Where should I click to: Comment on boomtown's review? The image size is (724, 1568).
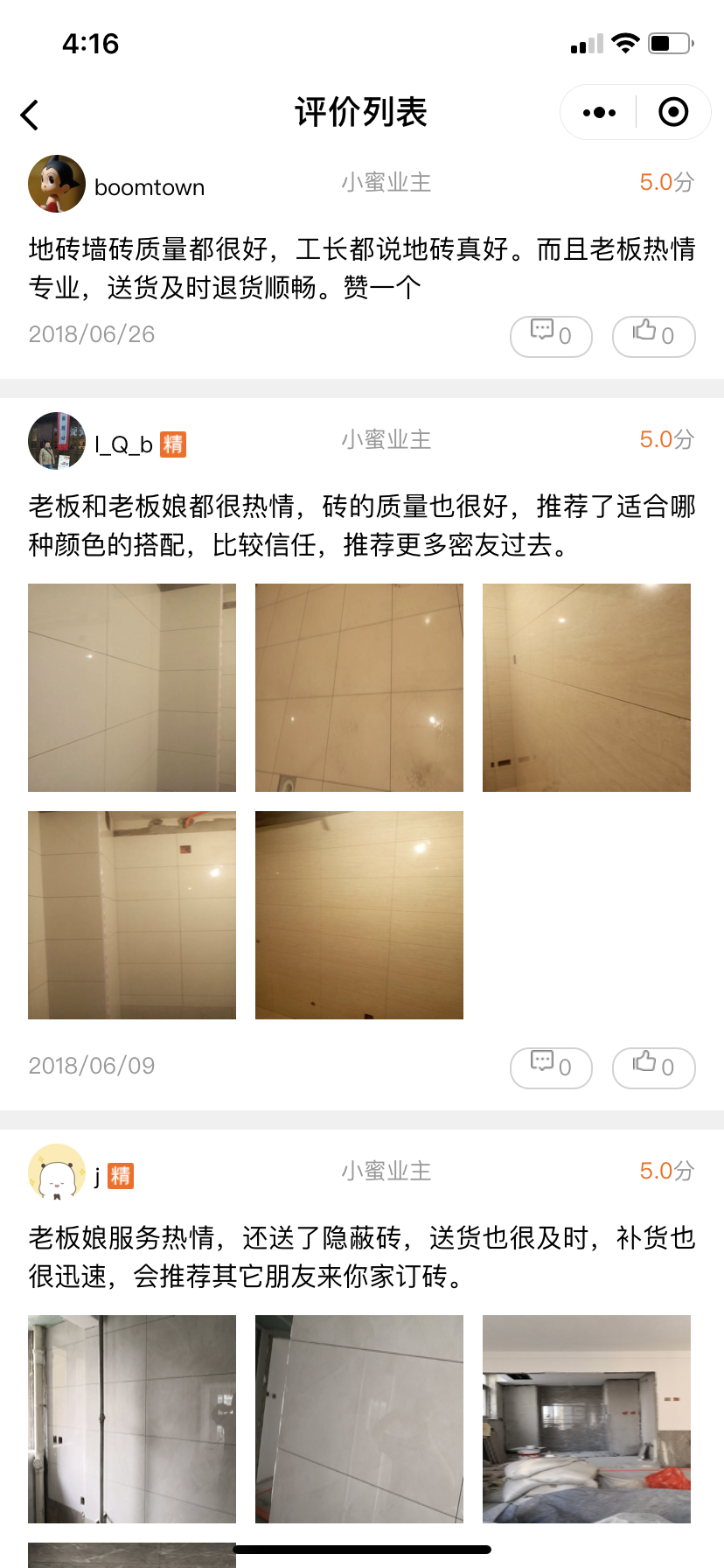click(551, 336)
